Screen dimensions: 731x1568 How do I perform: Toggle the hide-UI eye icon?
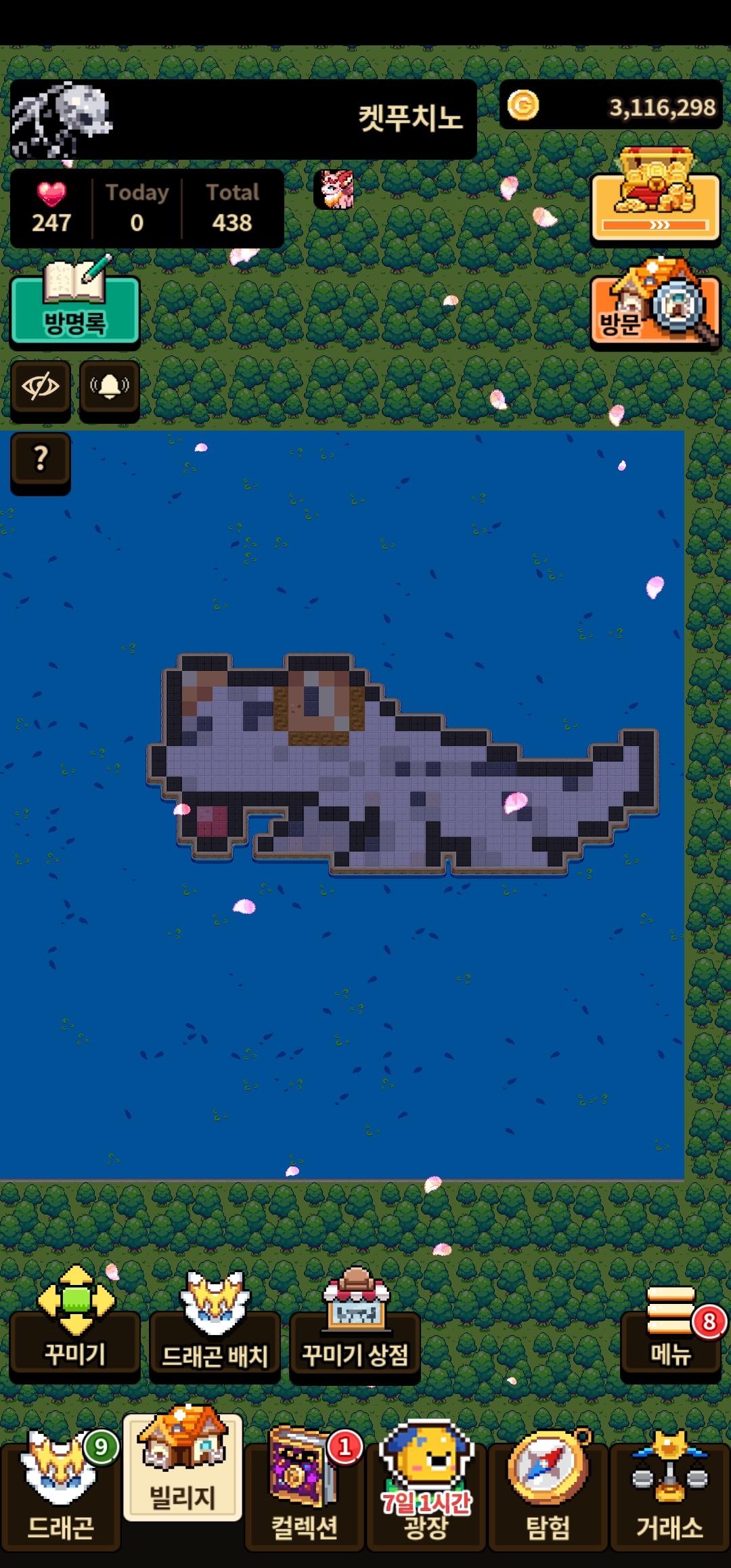click(x=41, y=387)
